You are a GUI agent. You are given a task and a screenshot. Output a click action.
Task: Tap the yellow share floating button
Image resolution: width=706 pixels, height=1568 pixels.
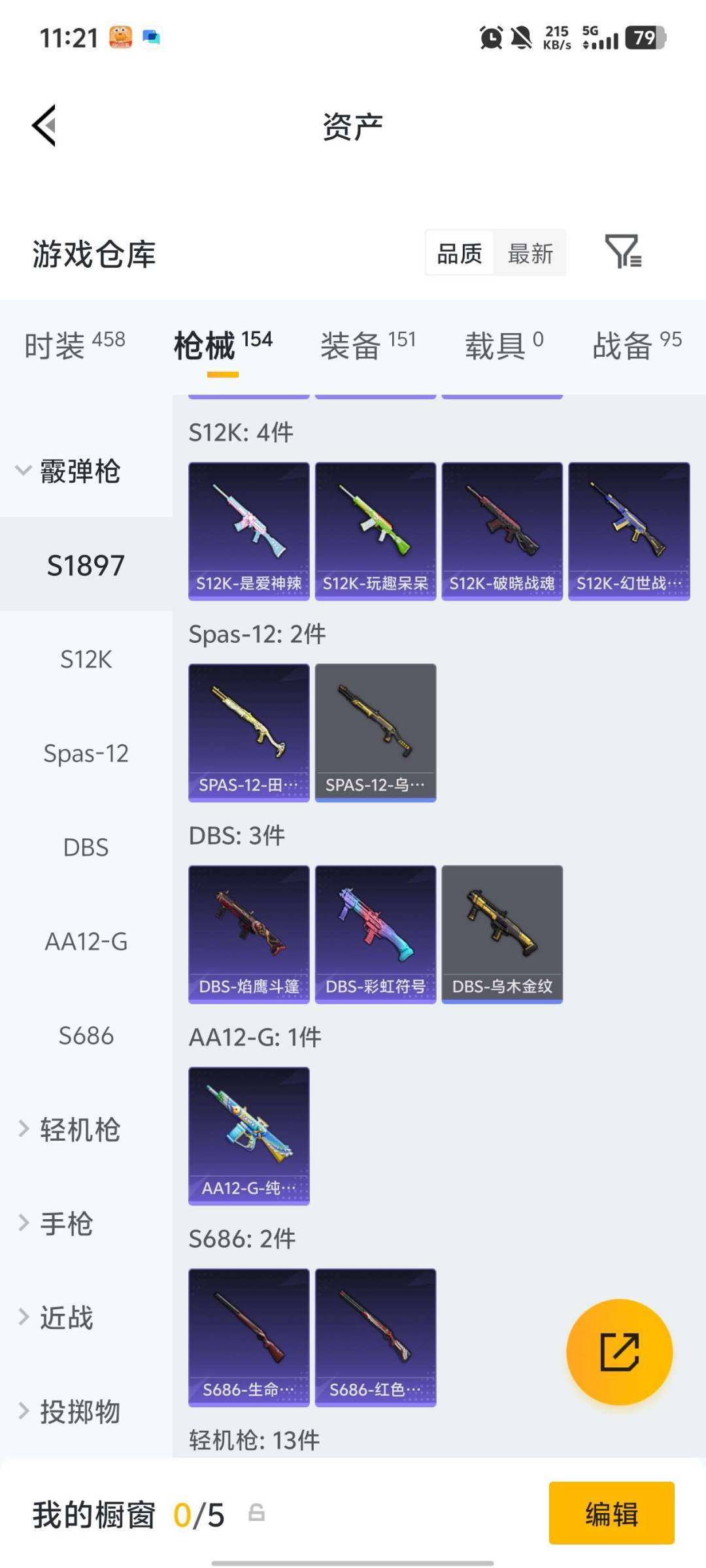pos(619,1352)
